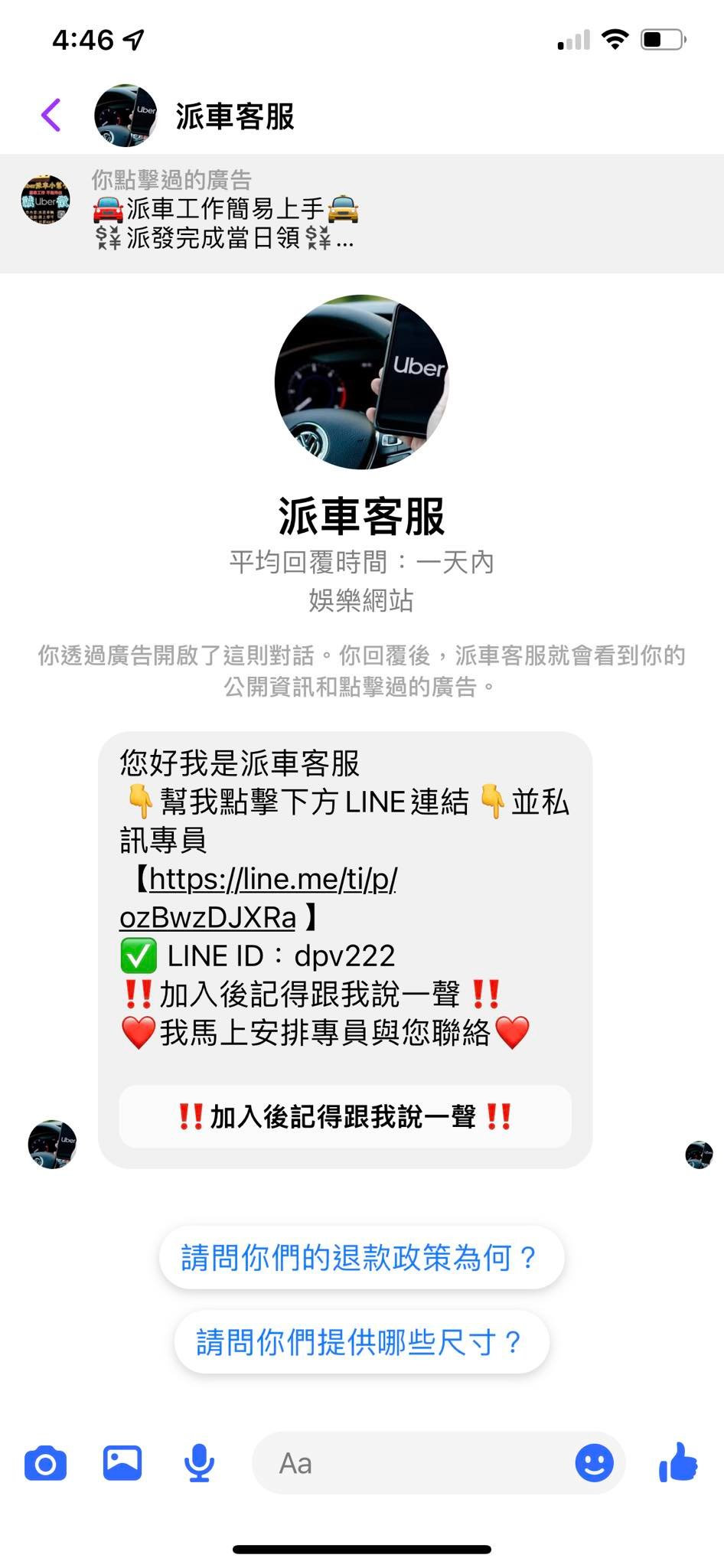The height and width of the screenshot is (1568, 724).
Task: Tap the 加入後記得跟我說一聲 button
Action: click(345, 1117)
